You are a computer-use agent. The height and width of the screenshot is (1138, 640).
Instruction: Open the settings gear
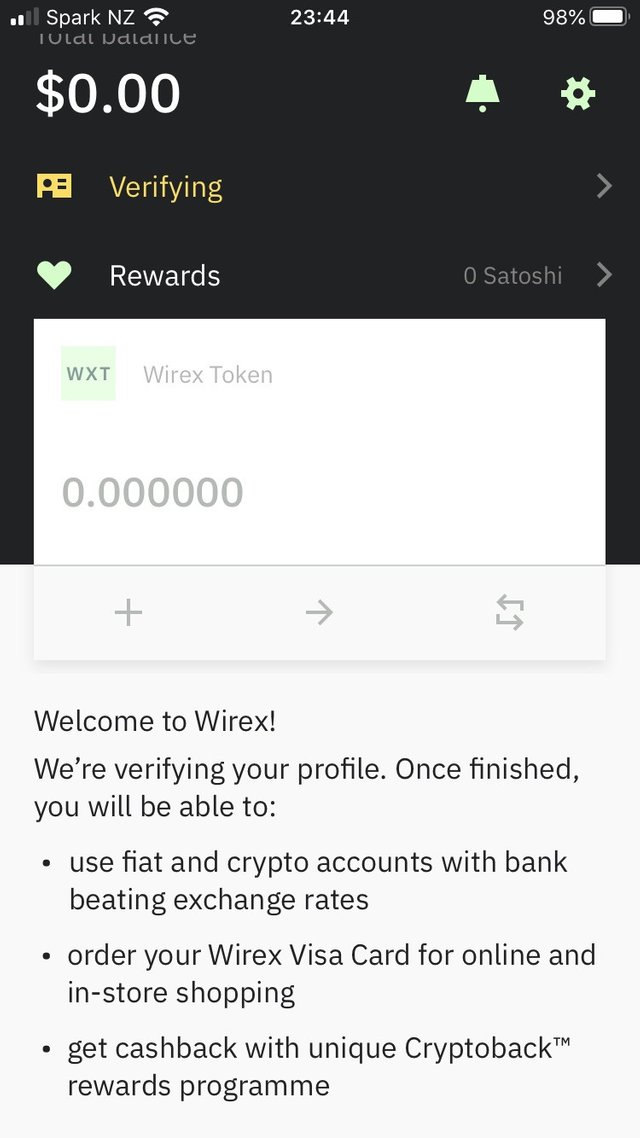(578, 94)
